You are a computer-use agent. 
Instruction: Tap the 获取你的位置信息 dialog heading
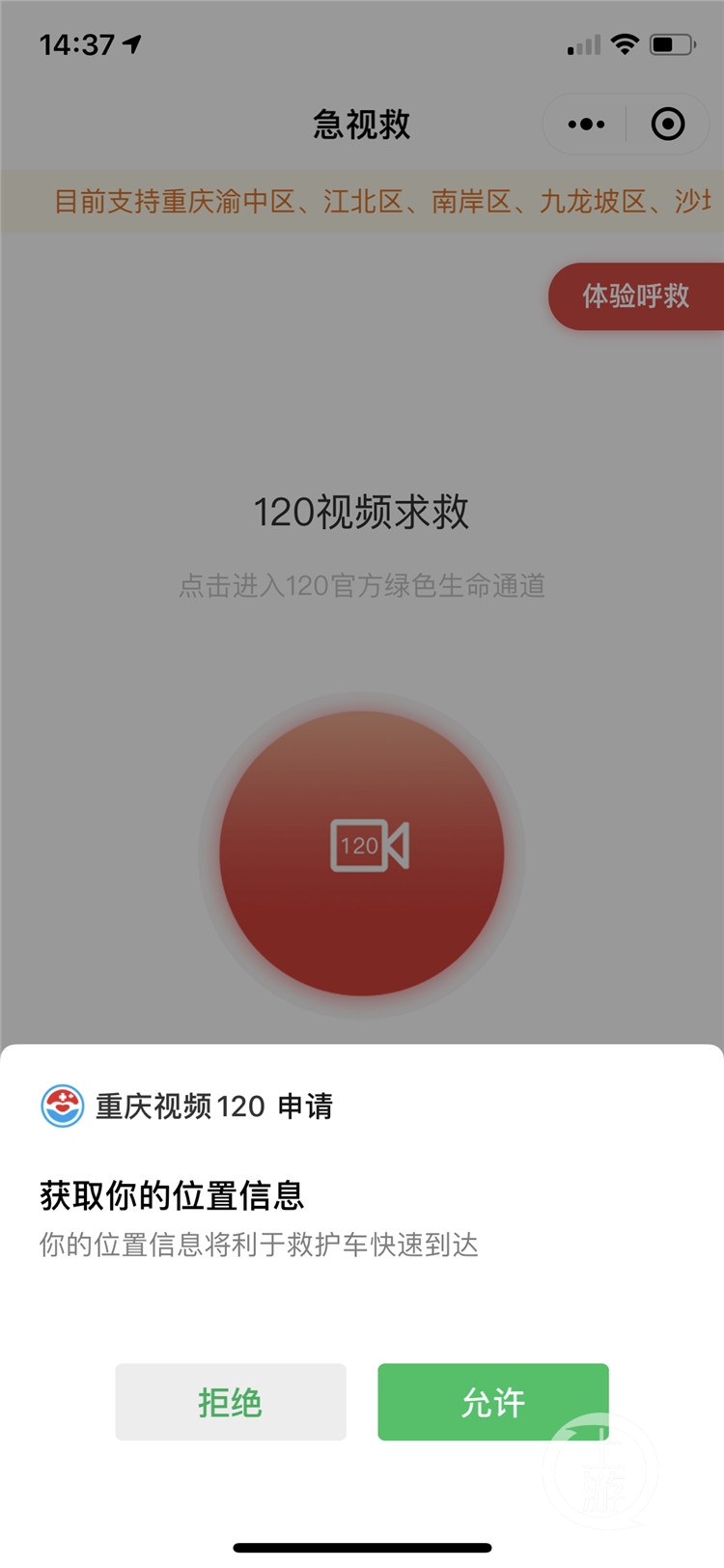coord(172,1195)
